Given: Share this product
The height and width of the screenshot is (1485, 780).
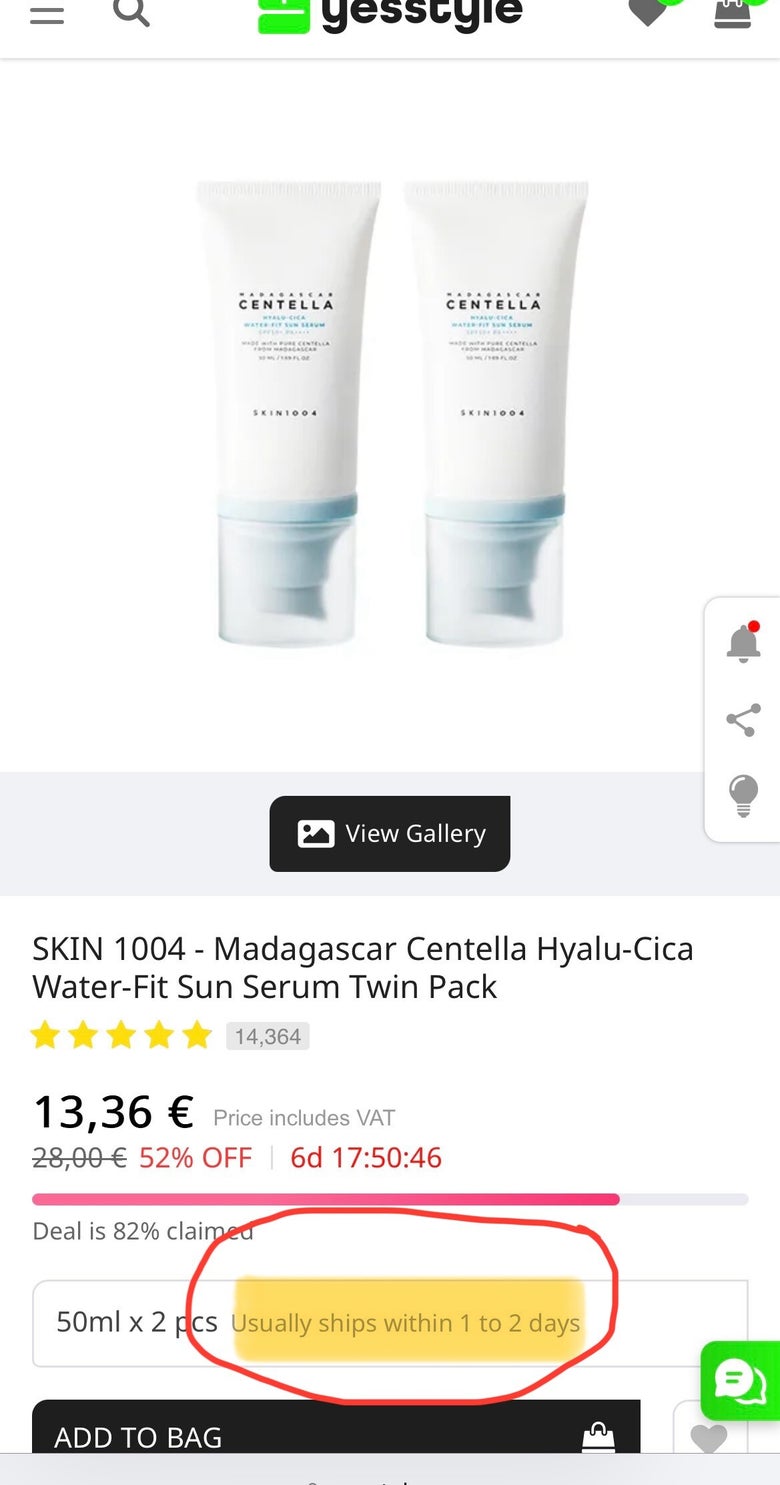Looking at the screenshot, I should tap(743, 720).
